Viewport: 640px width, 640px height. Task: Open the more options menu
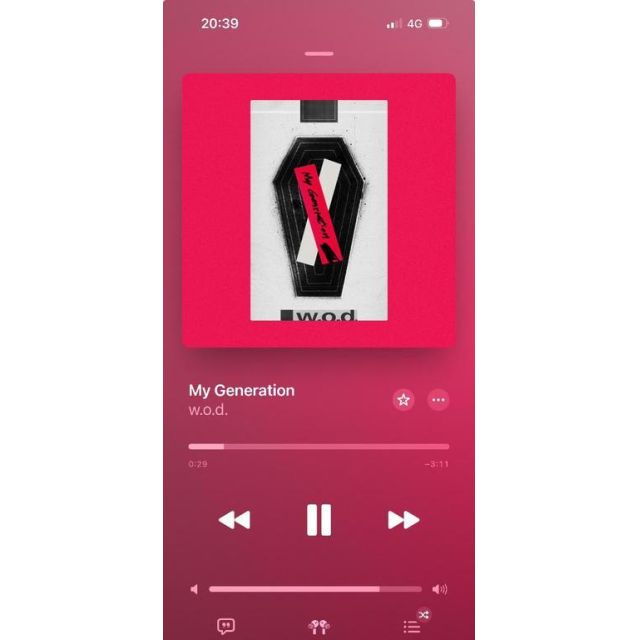[x=438, y=400]
